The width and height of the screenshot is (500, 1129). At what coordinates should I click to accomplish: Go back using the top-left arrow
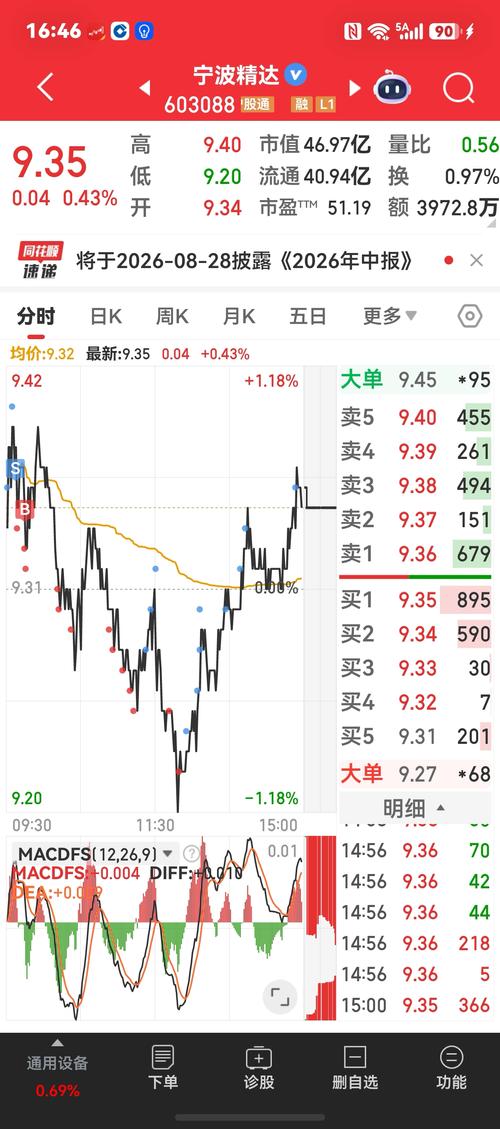pyautogui.click(x=45, y=88)
